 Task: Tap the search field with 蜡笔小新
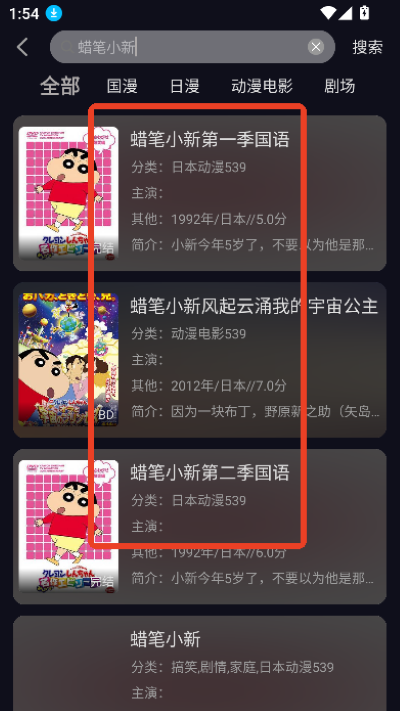tap(192, 47)
